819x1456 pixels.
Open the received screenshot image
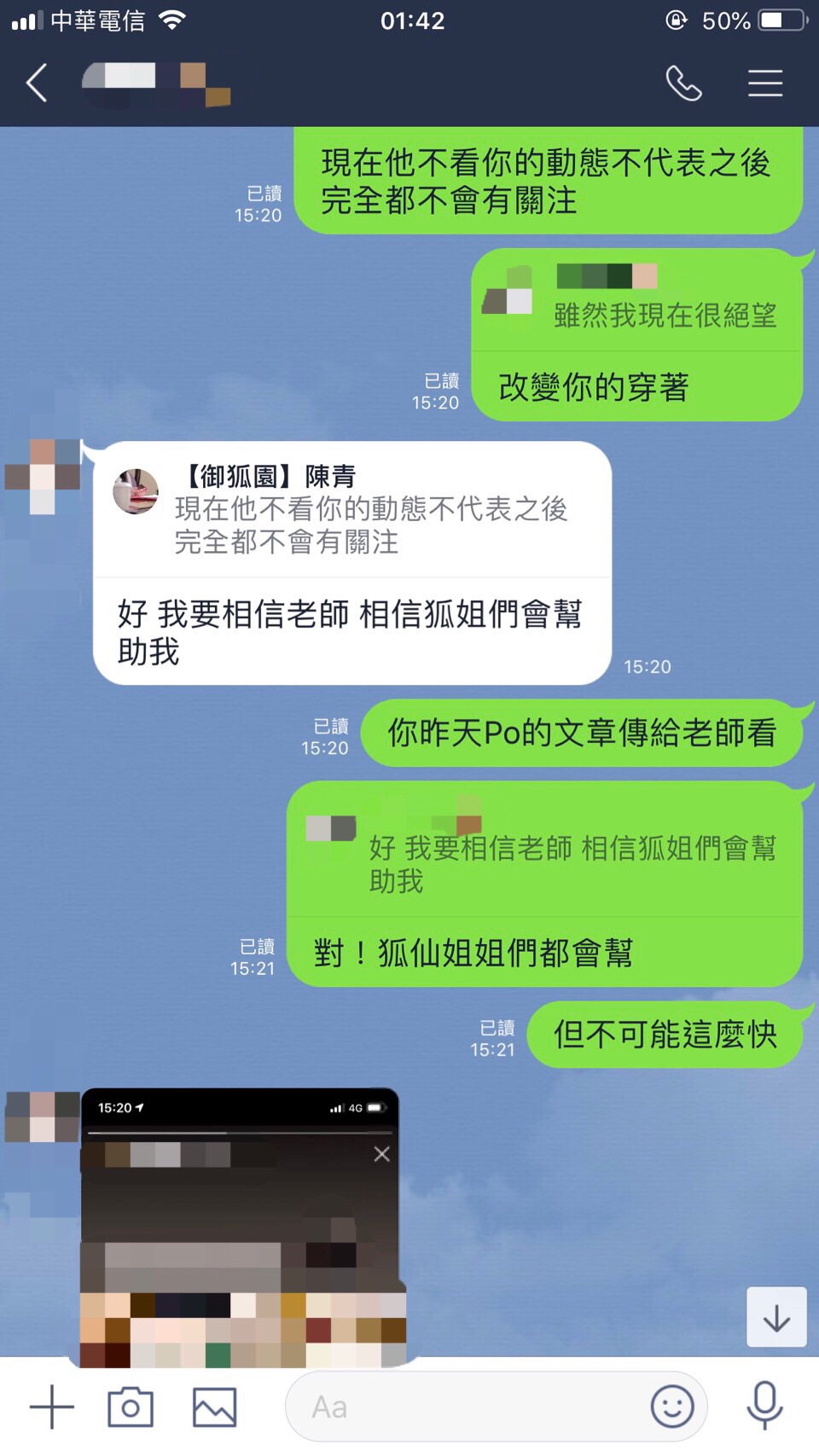pos(241,1228)
